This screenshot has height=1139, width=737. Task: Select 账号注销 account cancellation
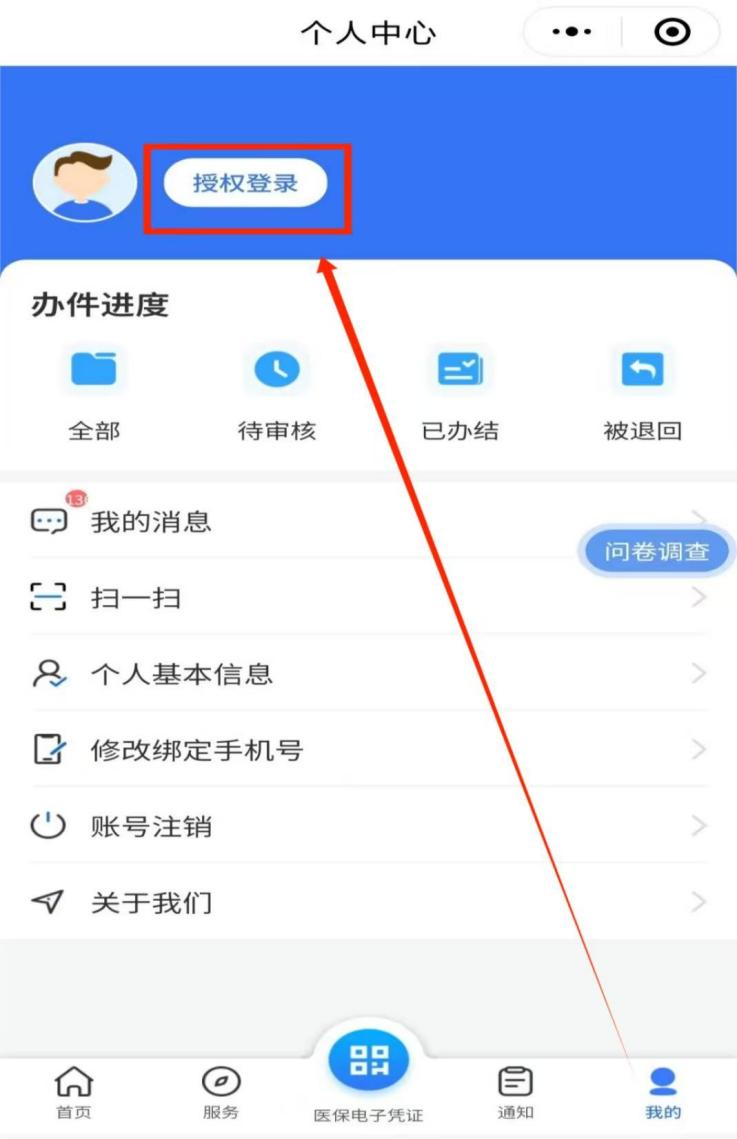tap(300, 827)
